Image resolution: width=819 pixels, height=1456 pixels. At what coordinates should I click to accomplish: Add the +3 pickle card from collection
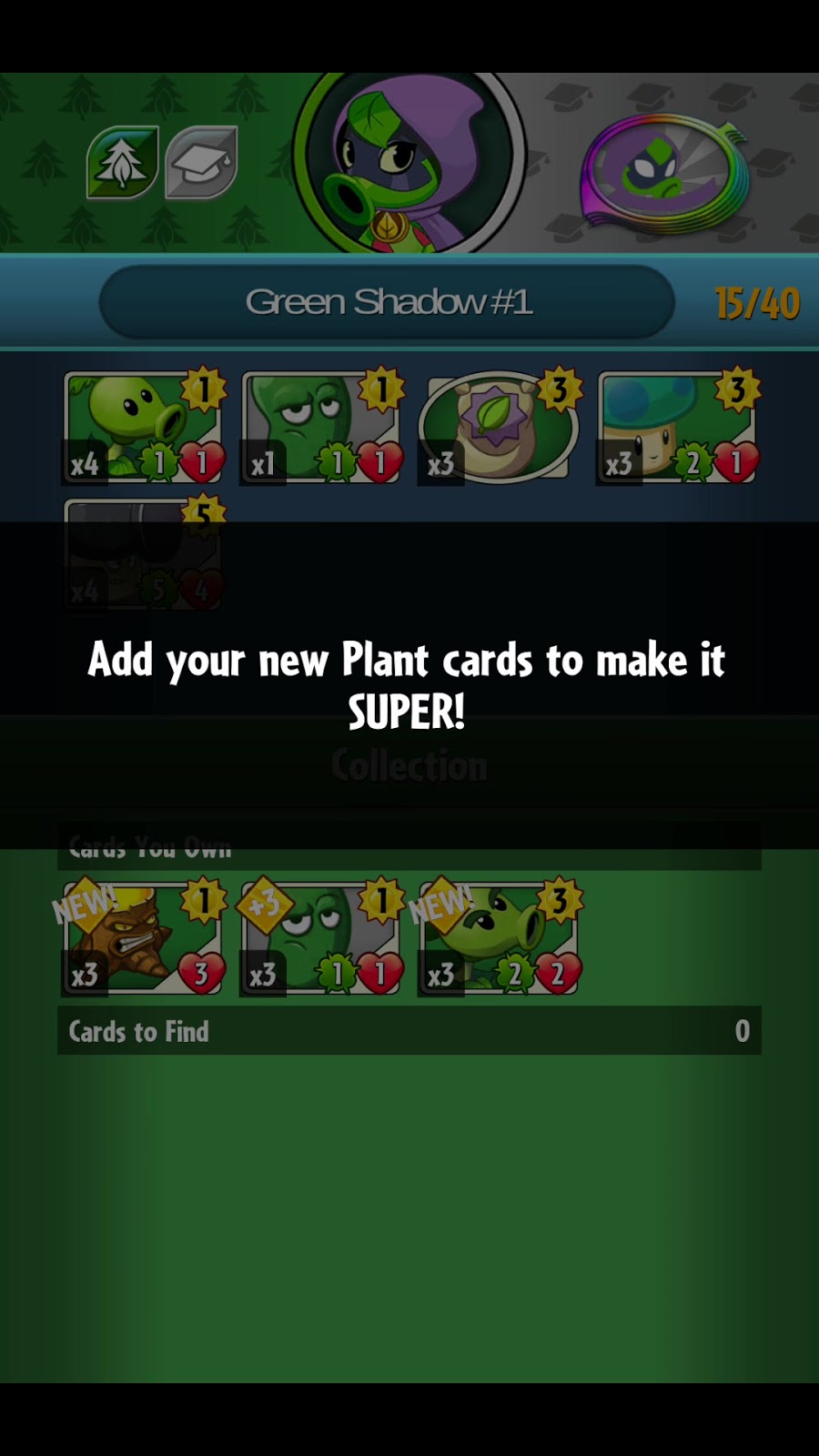pos(318,937)
